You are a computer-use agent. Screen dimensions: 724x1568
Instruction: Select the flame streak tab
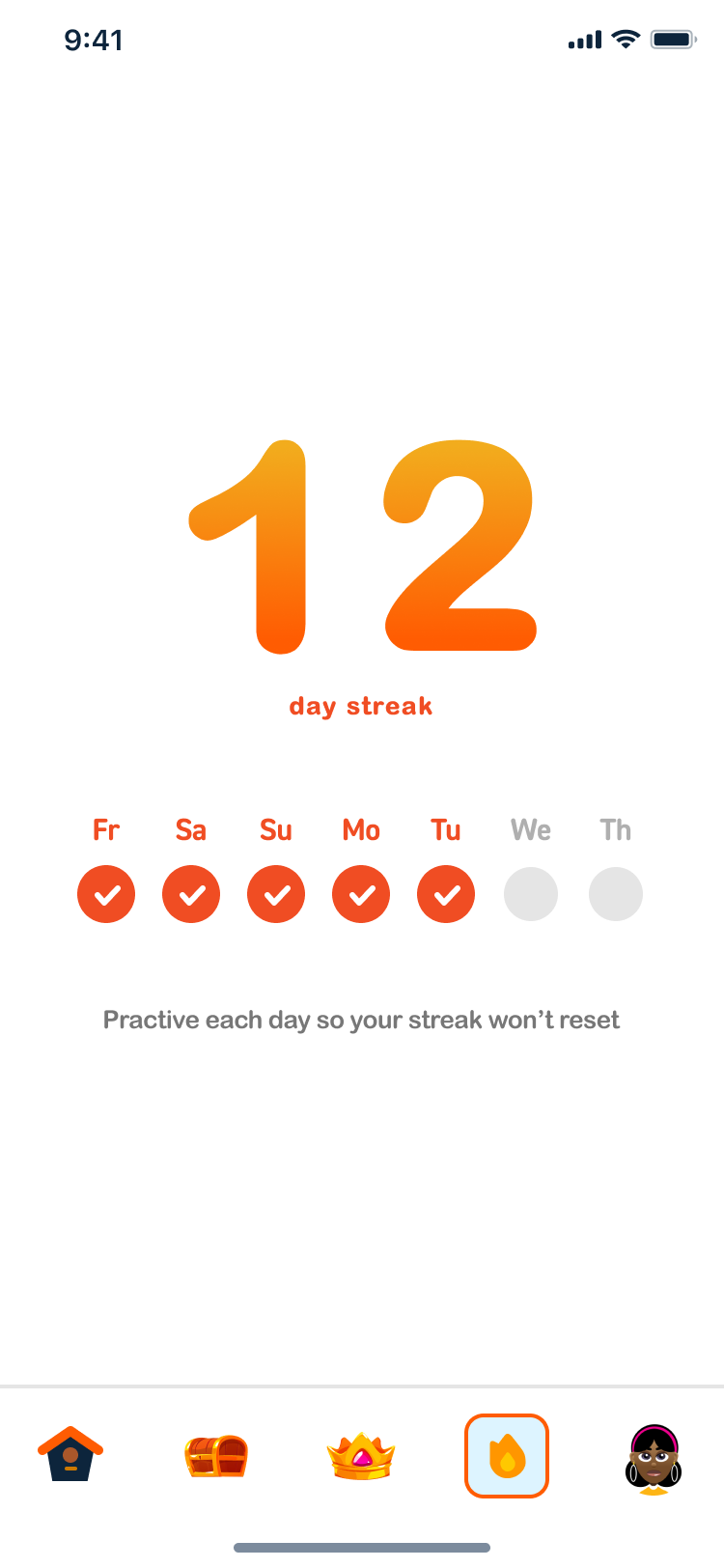[507, 1456]
